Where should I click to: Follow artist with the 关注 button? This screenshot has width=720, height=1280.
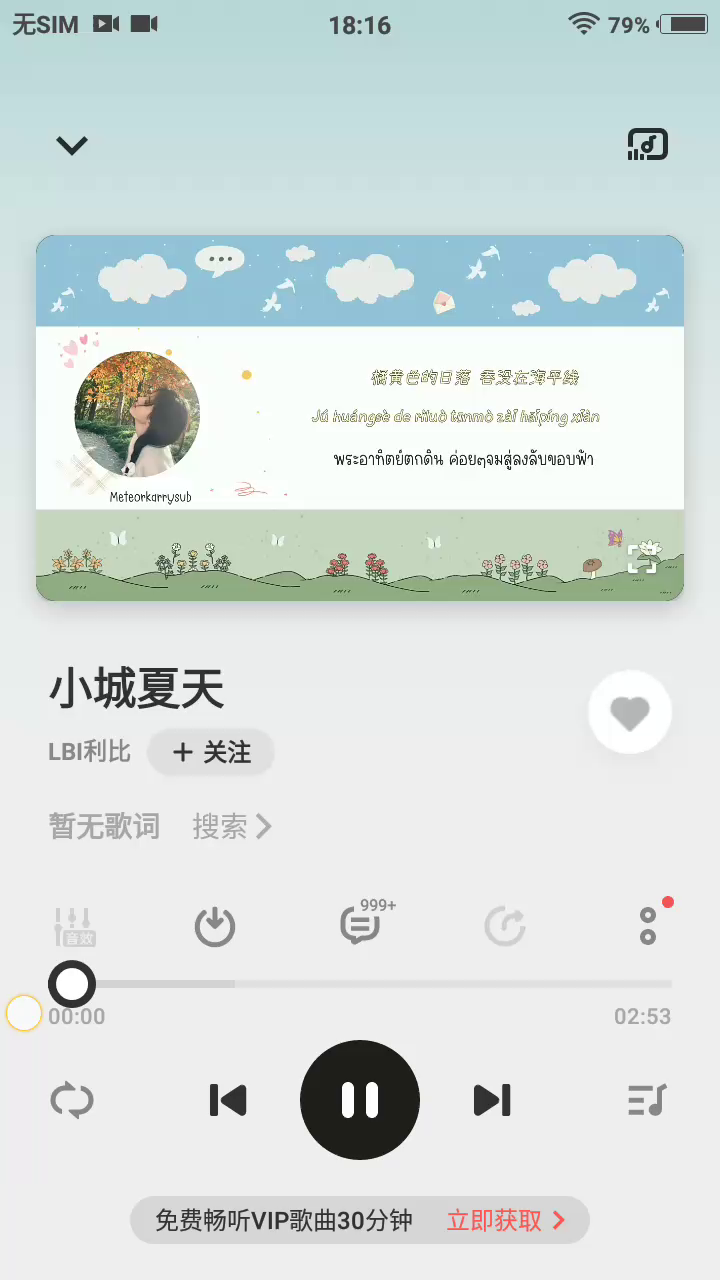pyautogui.click(x=211, y=752)
